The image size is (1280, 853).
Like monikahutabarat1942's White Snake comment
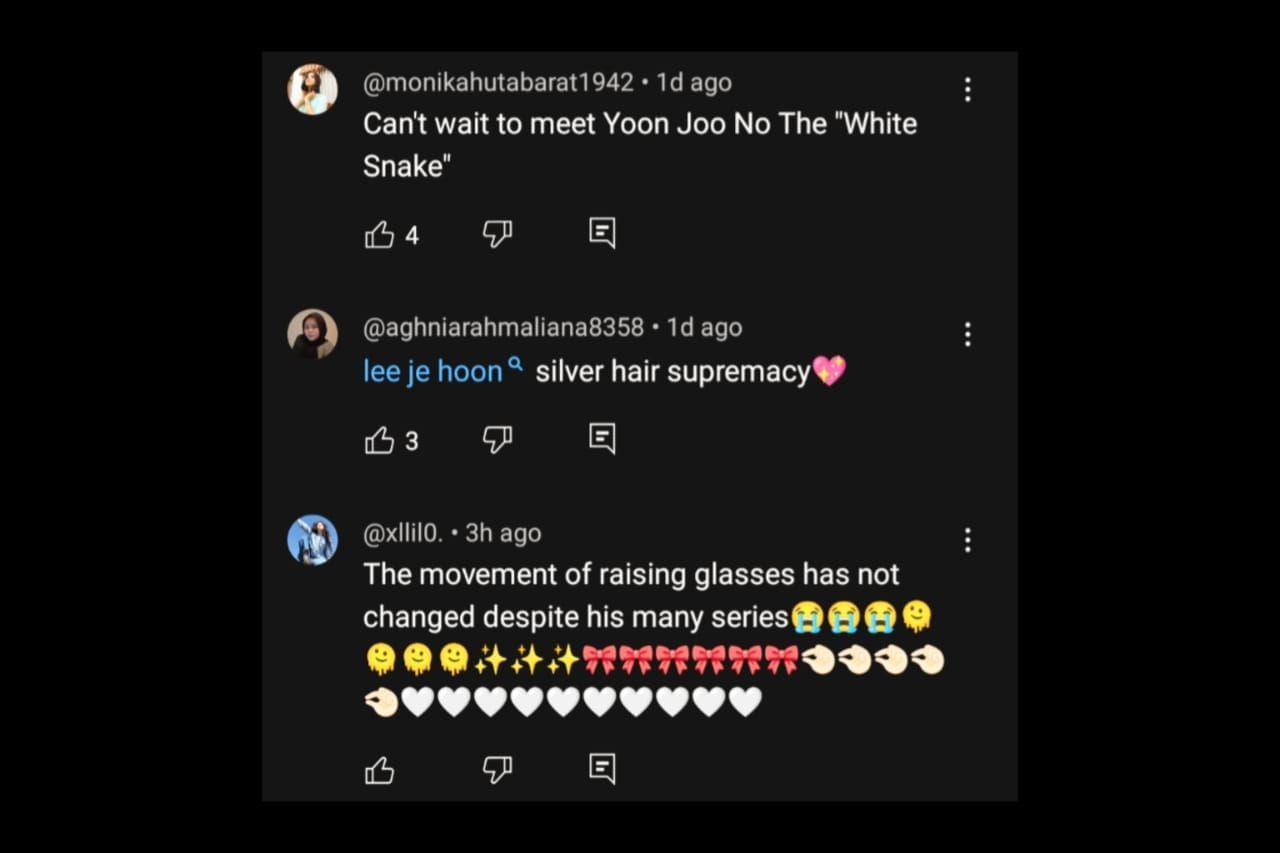pos(380,236)
